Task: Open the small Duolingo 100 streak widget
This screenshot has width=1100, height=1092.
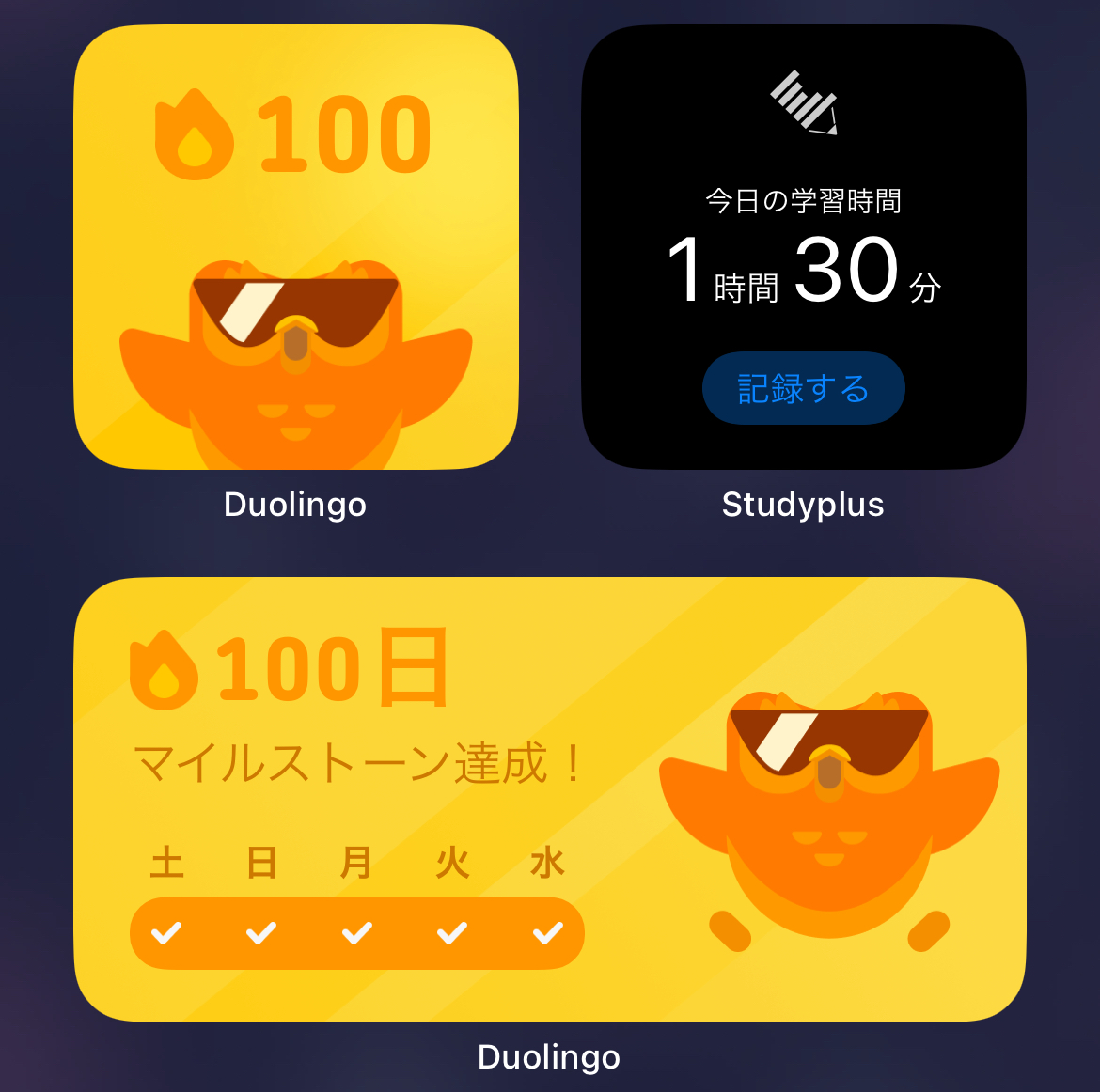Action: (296, 247)
